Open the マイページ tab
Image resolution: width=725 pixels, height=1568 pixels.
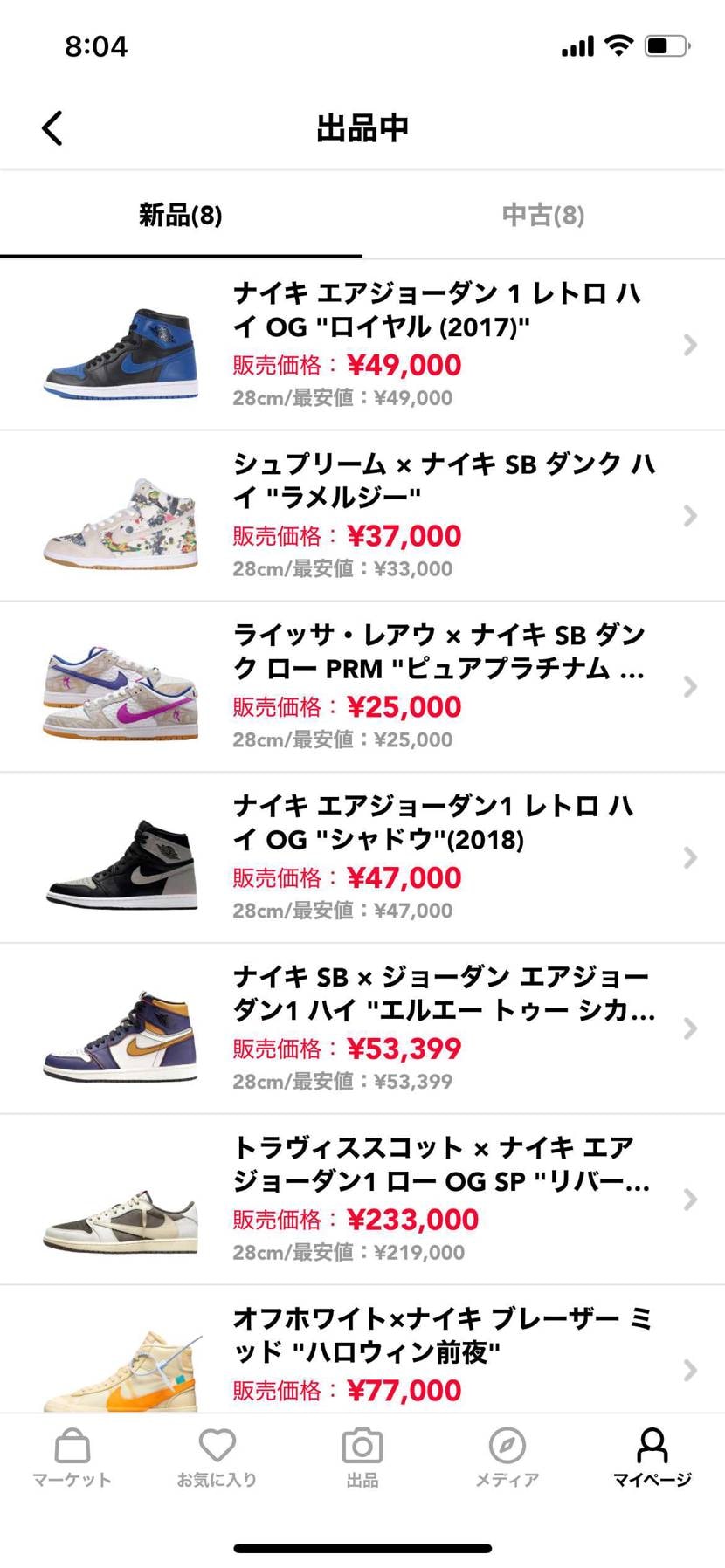click(652, 1458)
